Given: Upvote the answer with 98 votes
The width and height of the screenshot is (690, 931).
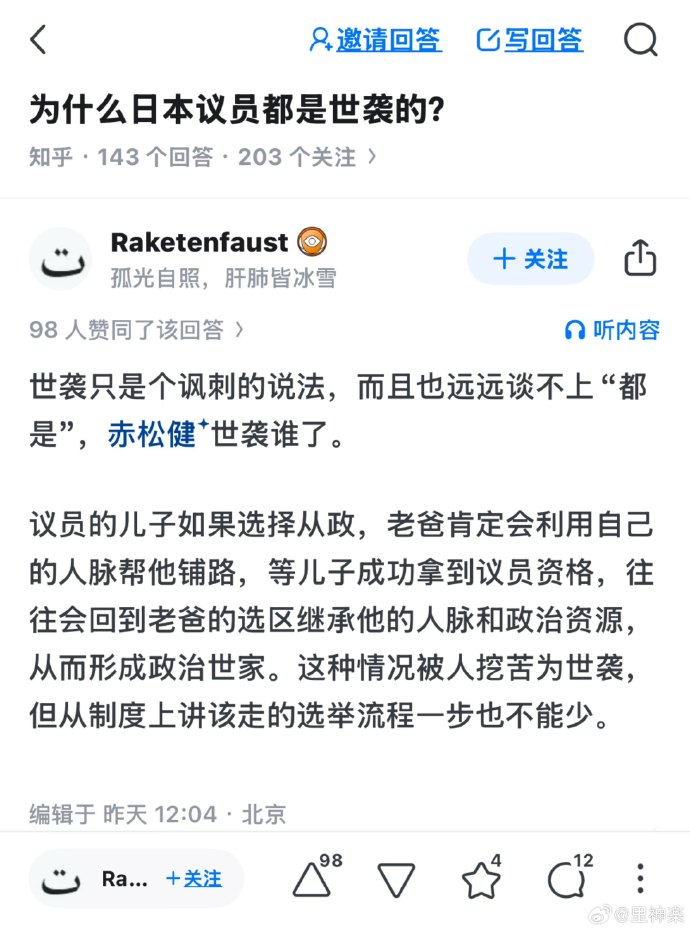Looking at the screenshot, I should pos(312,879).
